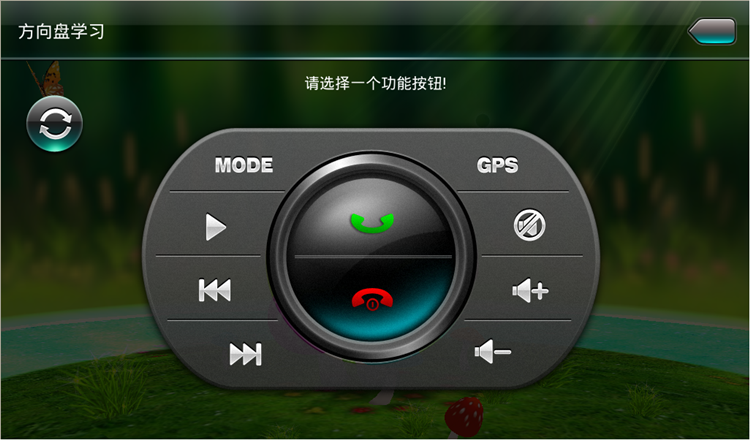This screenshot has width=750, height=440.
Task: Choose the previous track button
Action: pos(215,290)
